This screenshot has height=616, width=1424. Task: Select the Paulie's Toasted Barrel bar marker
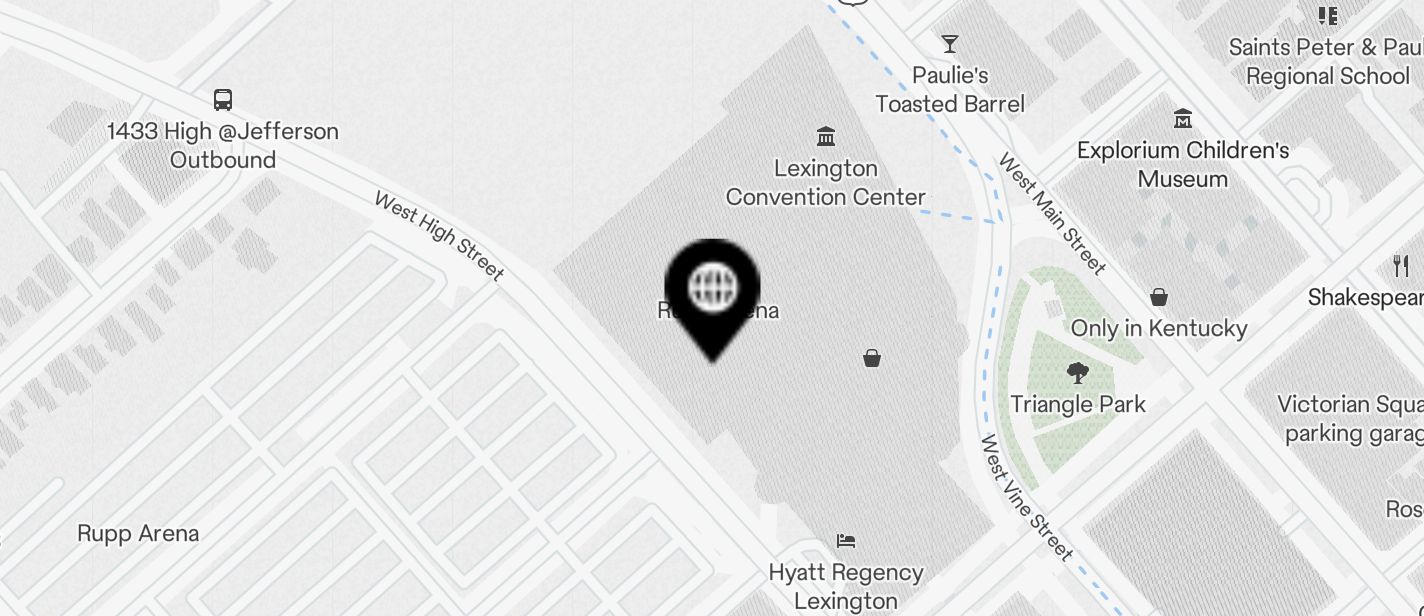pos(950,44)
